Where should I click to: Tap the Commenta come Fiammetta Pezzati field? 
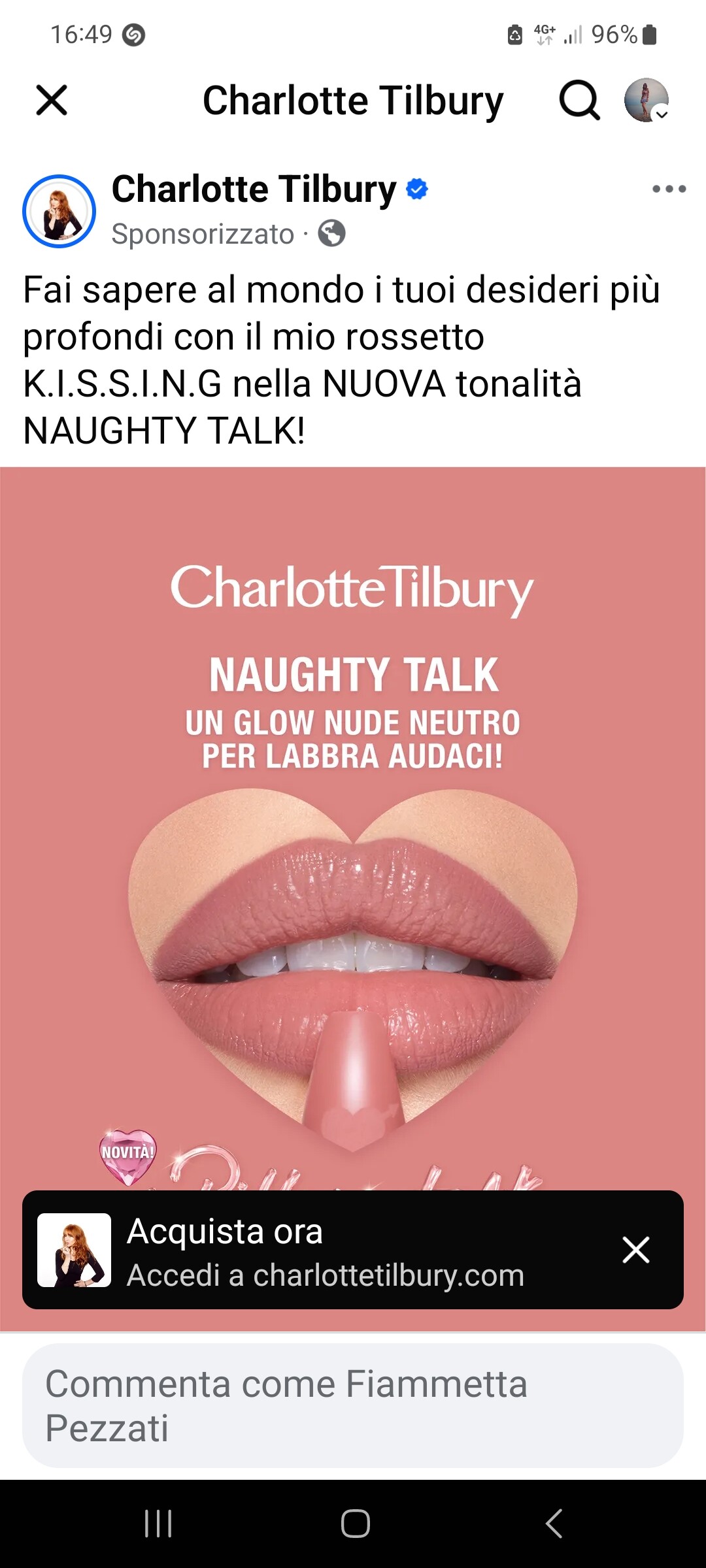(353, 1405)
